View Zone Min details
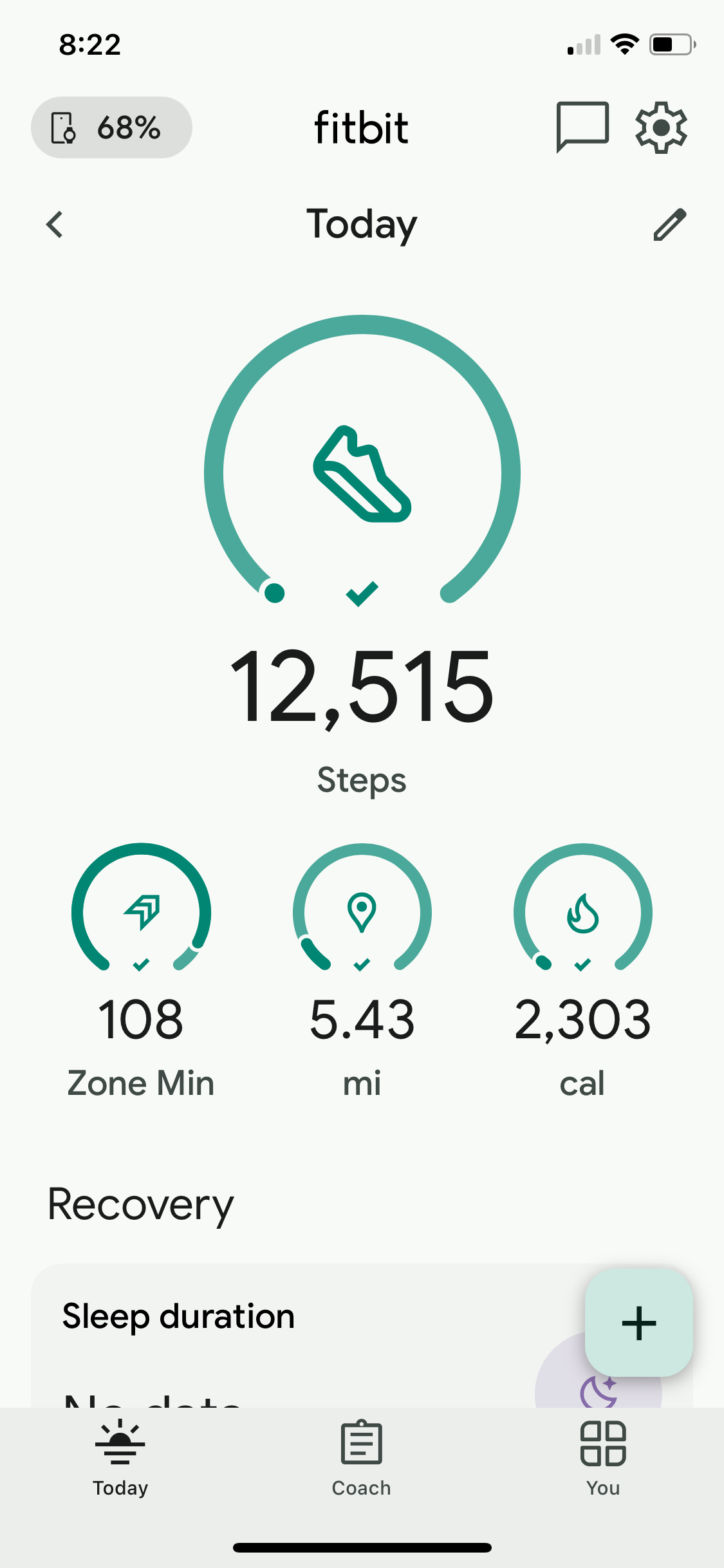This screenshot has width=724, height=1568. pos(141,914)
